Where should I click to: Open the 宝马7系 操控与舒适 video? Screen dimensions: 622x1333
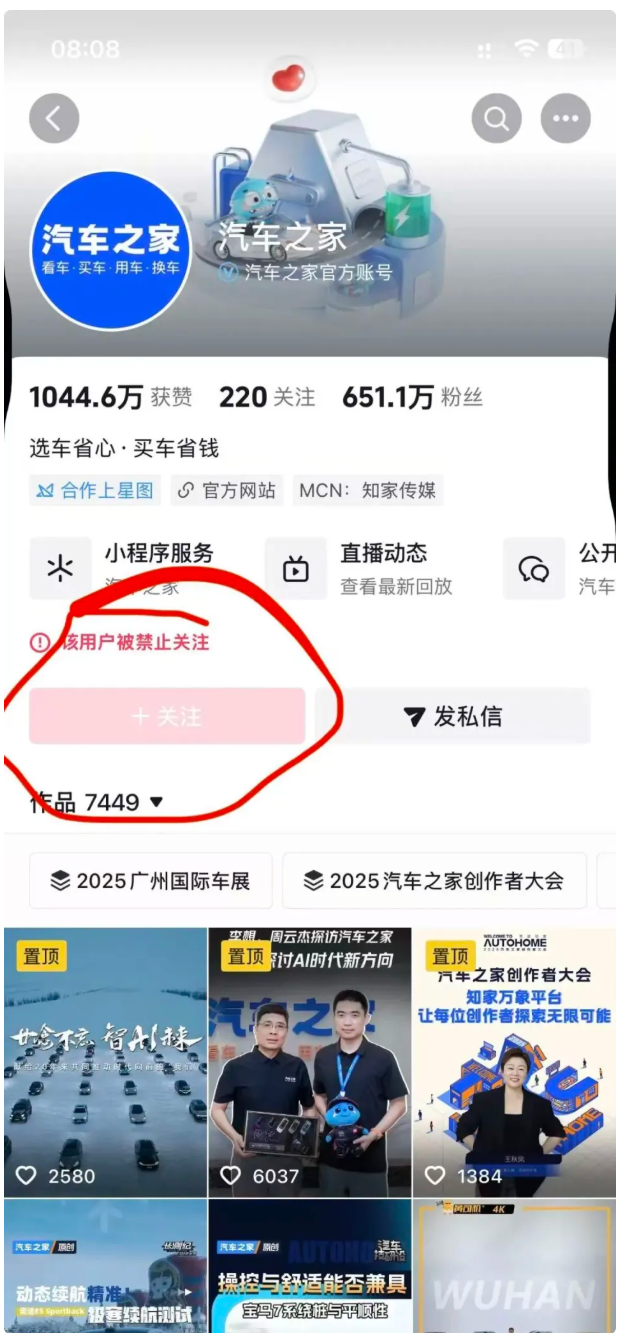tap(309, 1270)
